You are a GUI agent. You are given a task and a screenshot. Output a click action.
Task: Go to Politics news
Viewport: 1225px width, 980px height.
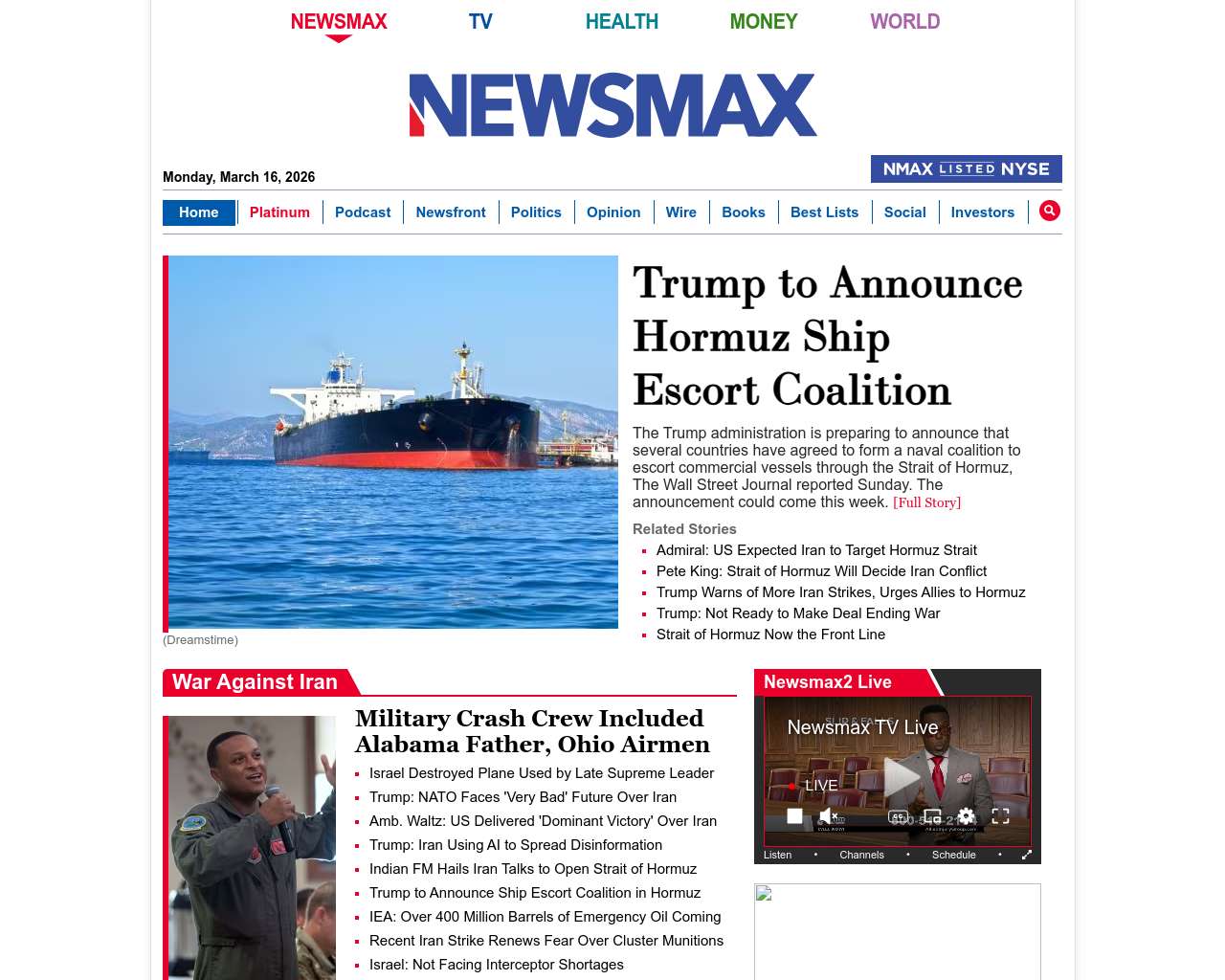[536, 212]
